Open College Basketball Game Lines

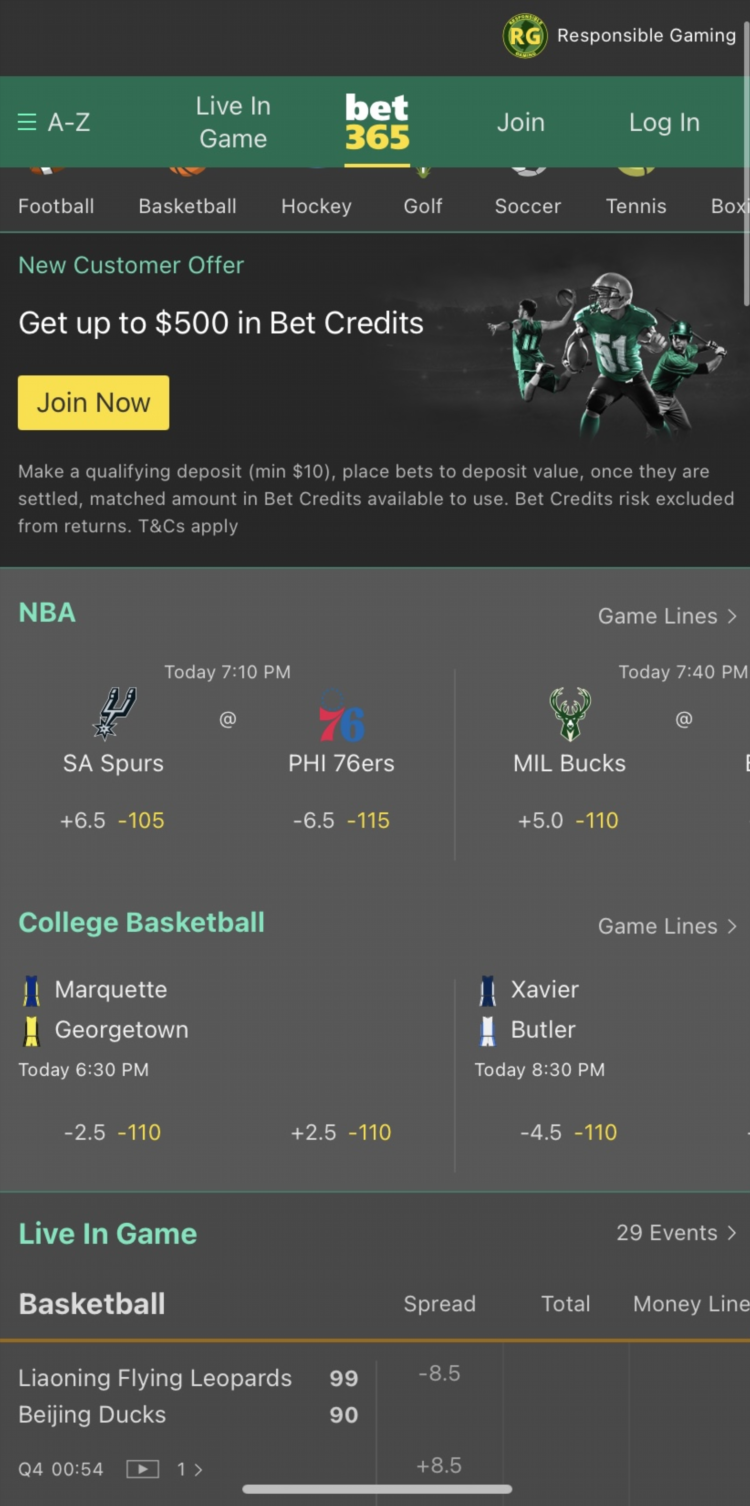click(x=667, y=926)
